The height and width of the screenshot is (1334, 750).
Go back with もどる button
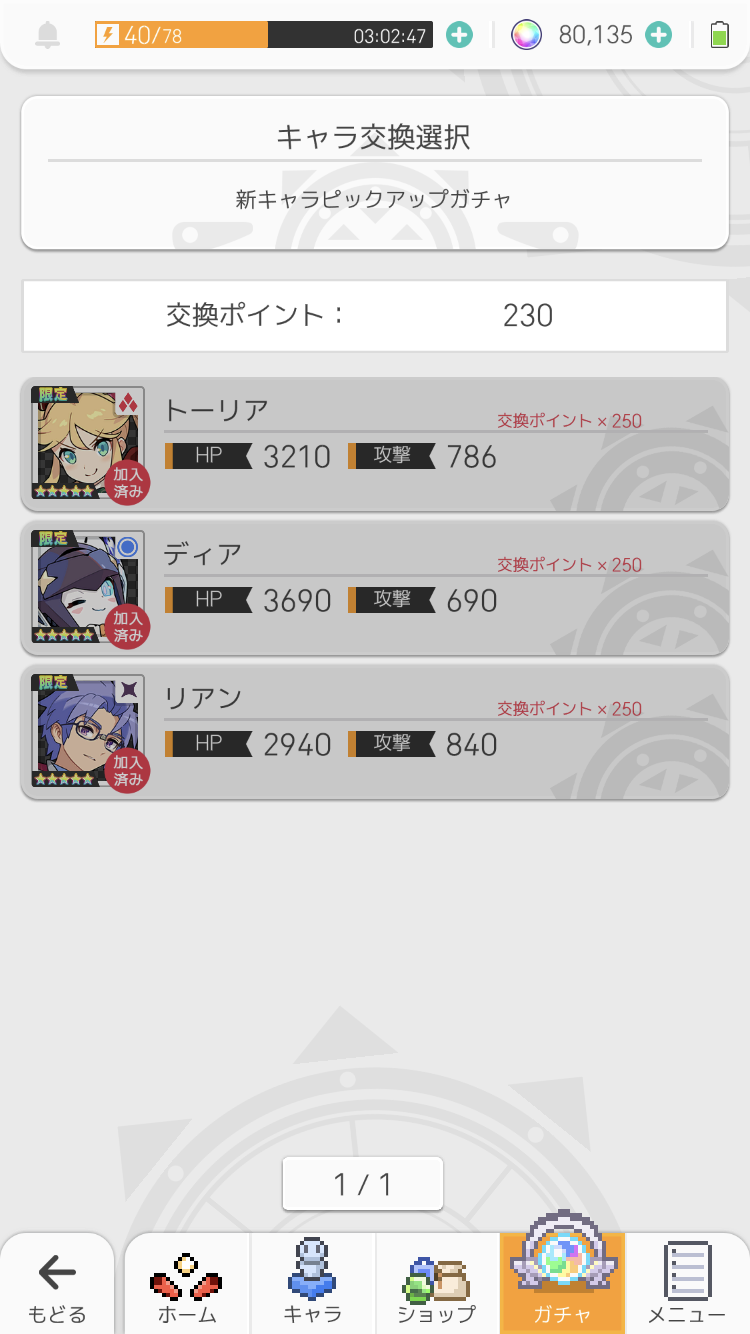click(57, 1286)
